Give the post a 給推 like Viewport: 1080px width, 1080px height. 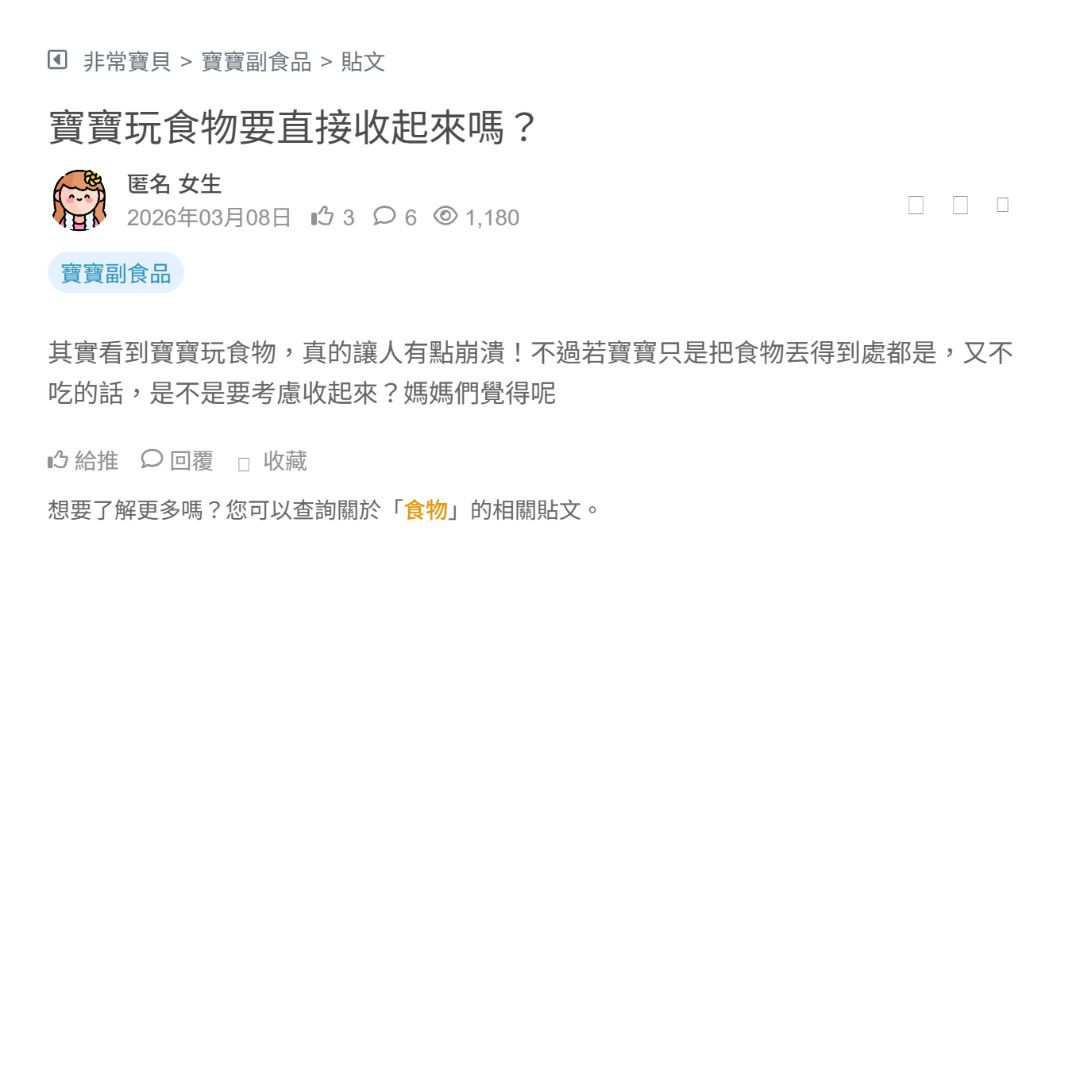coord(83,461)
